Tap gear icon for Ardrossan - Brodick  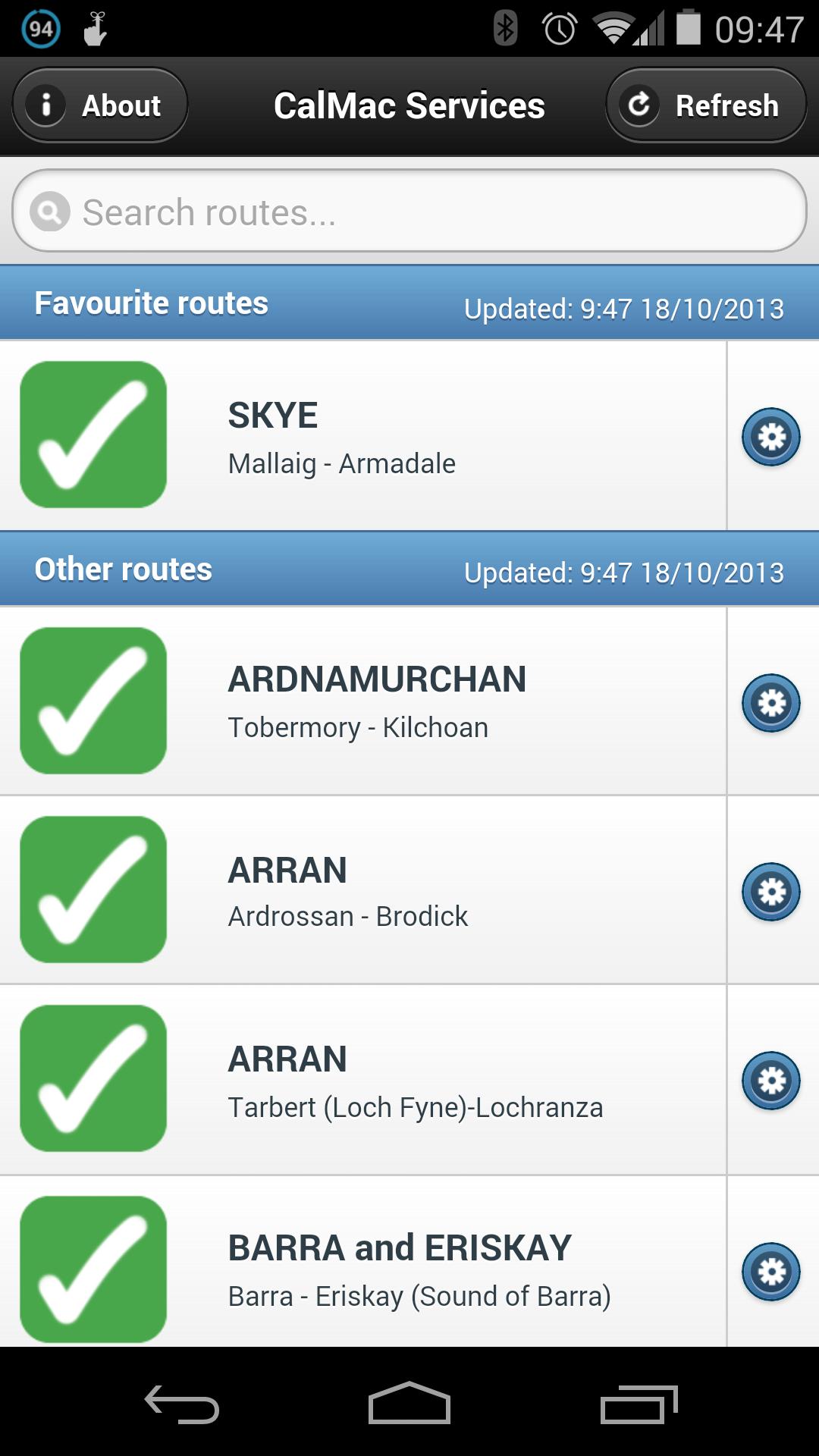coord(771,892)
